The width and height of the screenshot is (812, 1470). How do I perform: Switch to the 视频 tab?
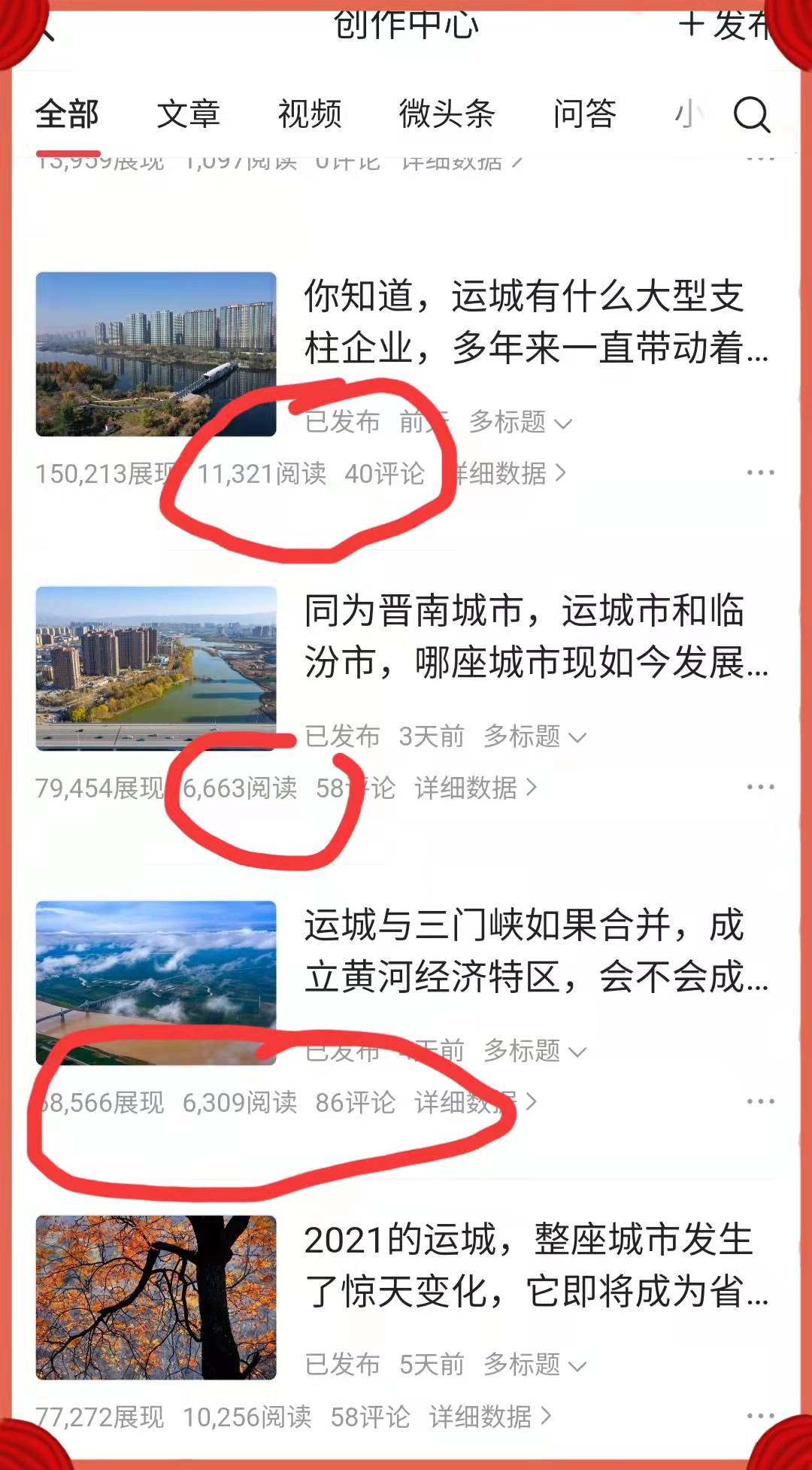point(311,114)
